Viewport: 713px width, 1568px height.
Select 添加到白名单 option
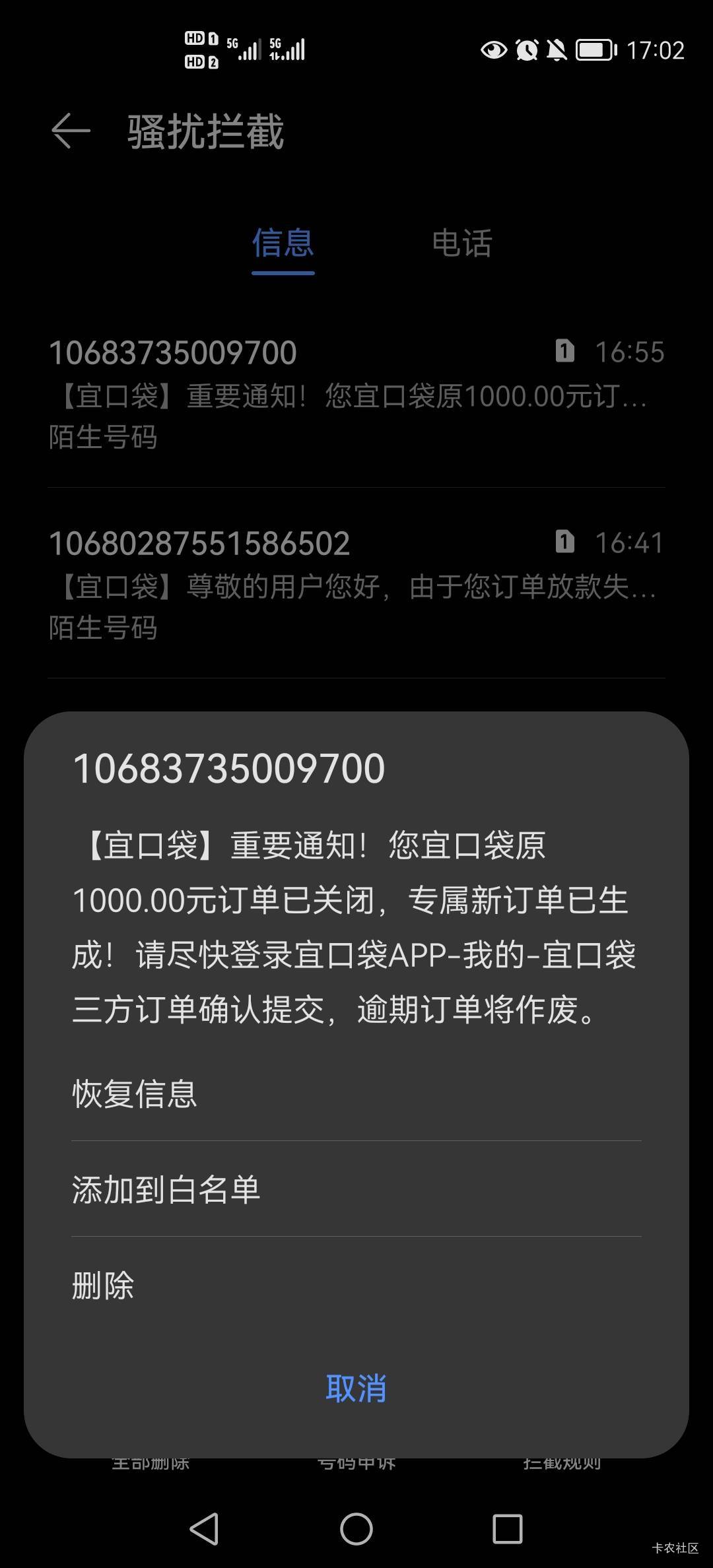356,1189
